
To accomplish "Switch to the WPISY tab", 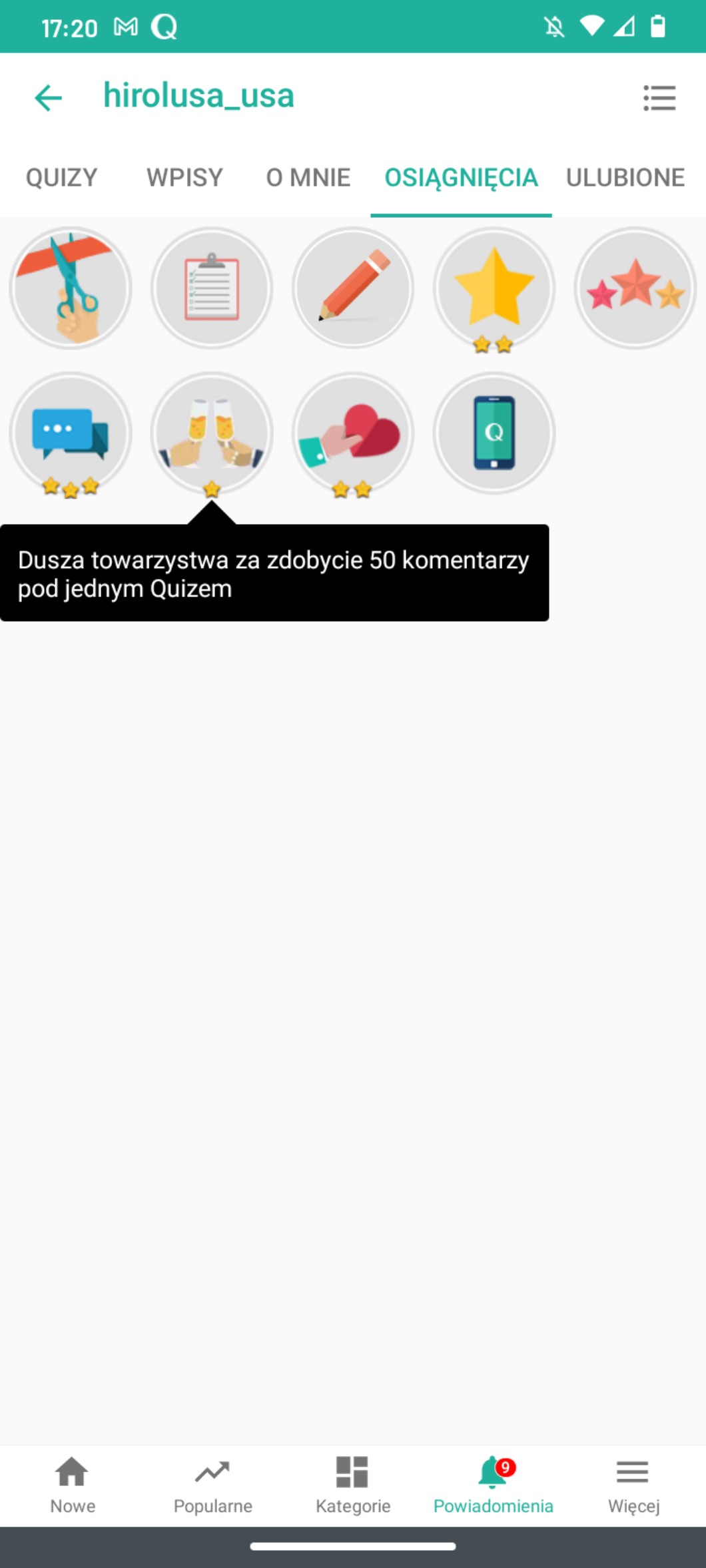I will tap(184, 178).
